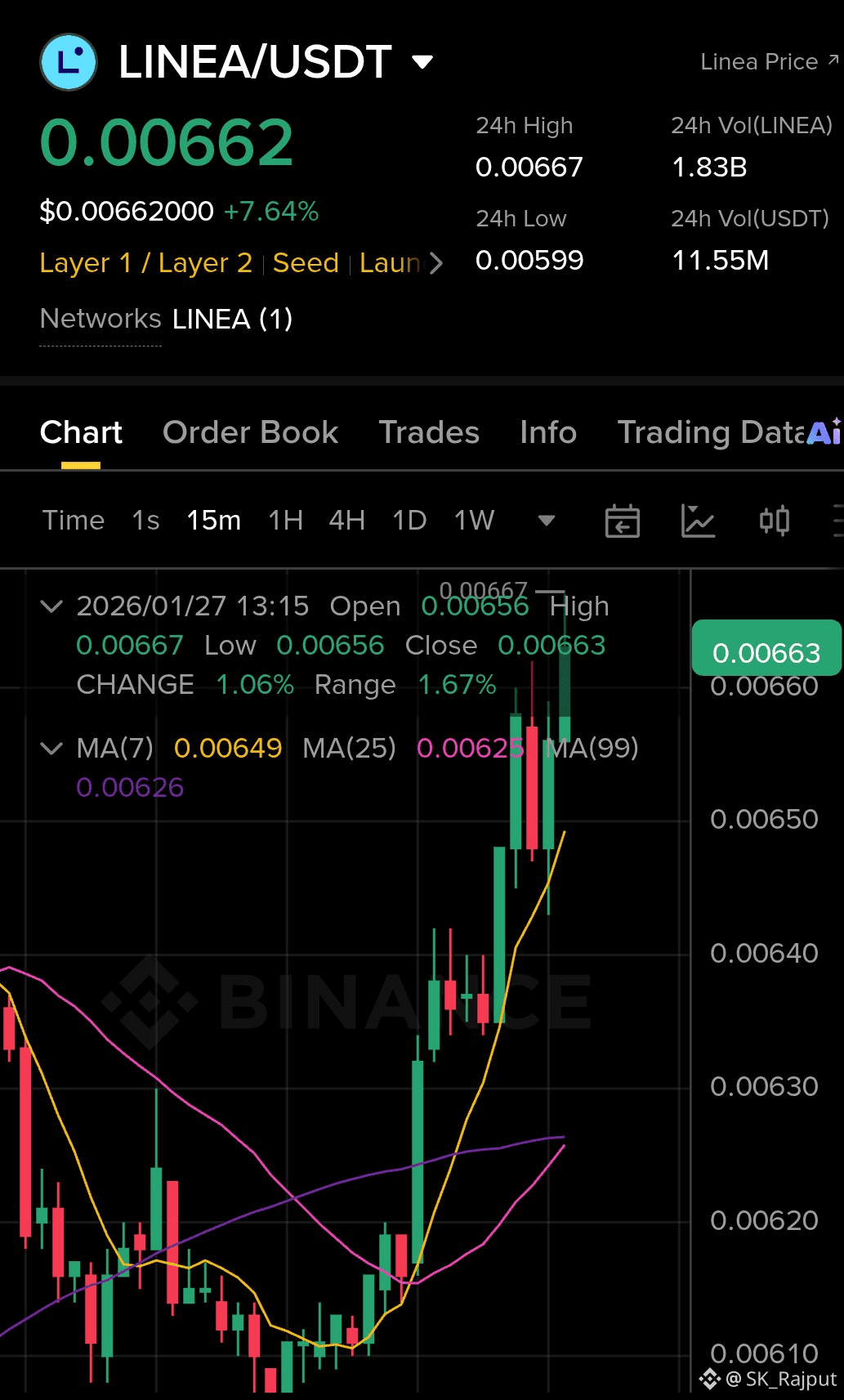This screenshot has width=844, height=1400.
Task: Open the chart style icon
Action: pos(699,520)
